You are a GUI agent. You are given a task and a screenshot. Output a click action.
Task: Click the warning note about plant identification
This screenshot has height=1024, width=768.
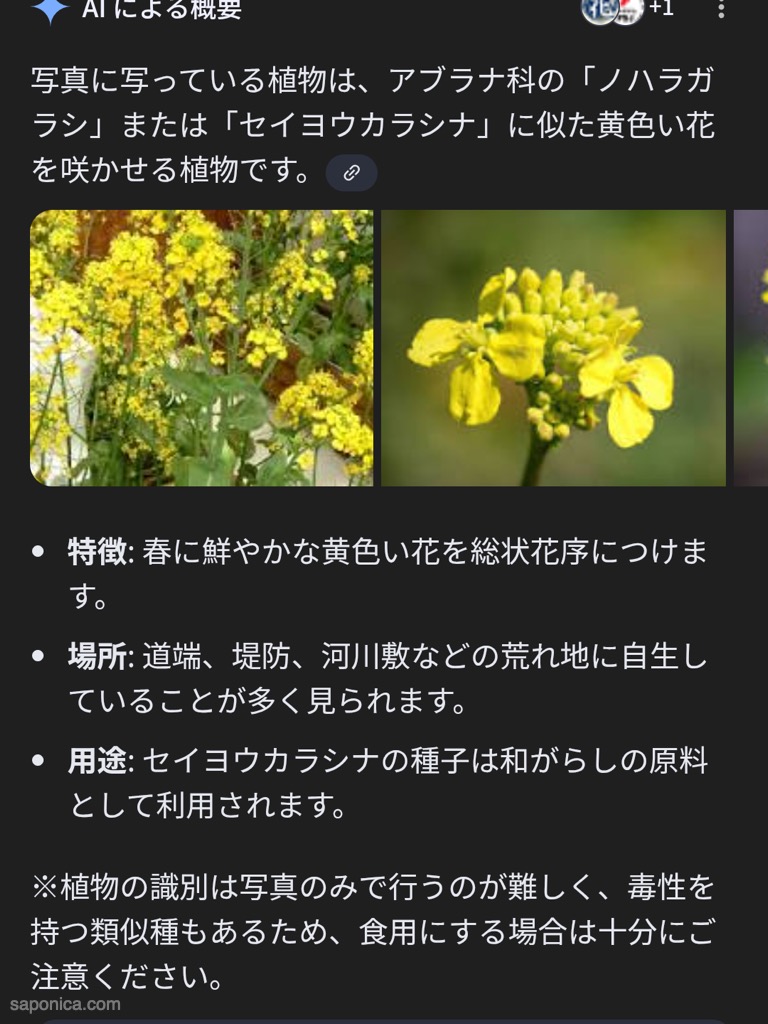coord(380,916)
